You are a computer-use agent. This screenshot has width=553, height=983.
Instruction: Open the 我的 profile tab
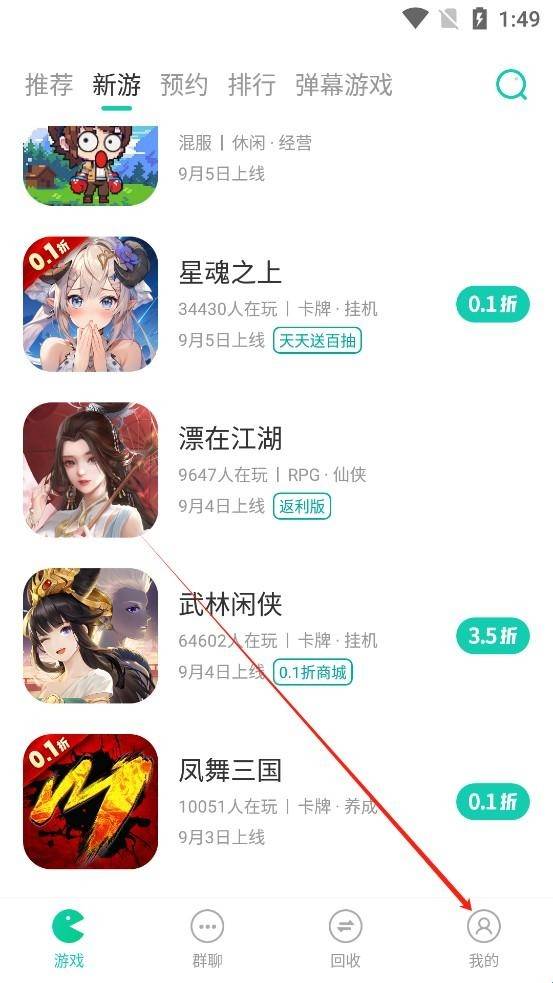pyautogui.click(x=484, y=938)
